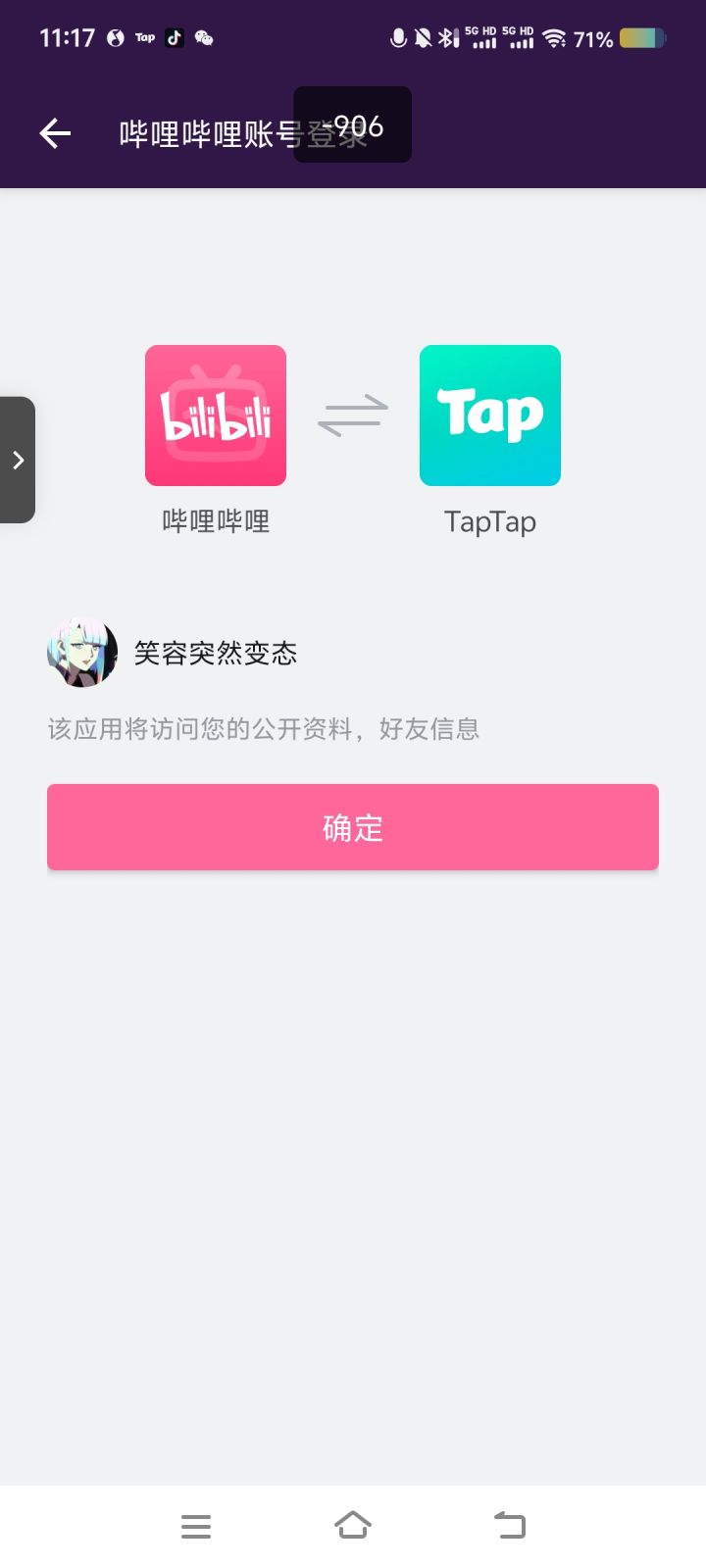The width and height of the screenshot is (706, 1568).
Task: Tap the TapTap notification icon in status bar
Action: (x=144, y=37)
